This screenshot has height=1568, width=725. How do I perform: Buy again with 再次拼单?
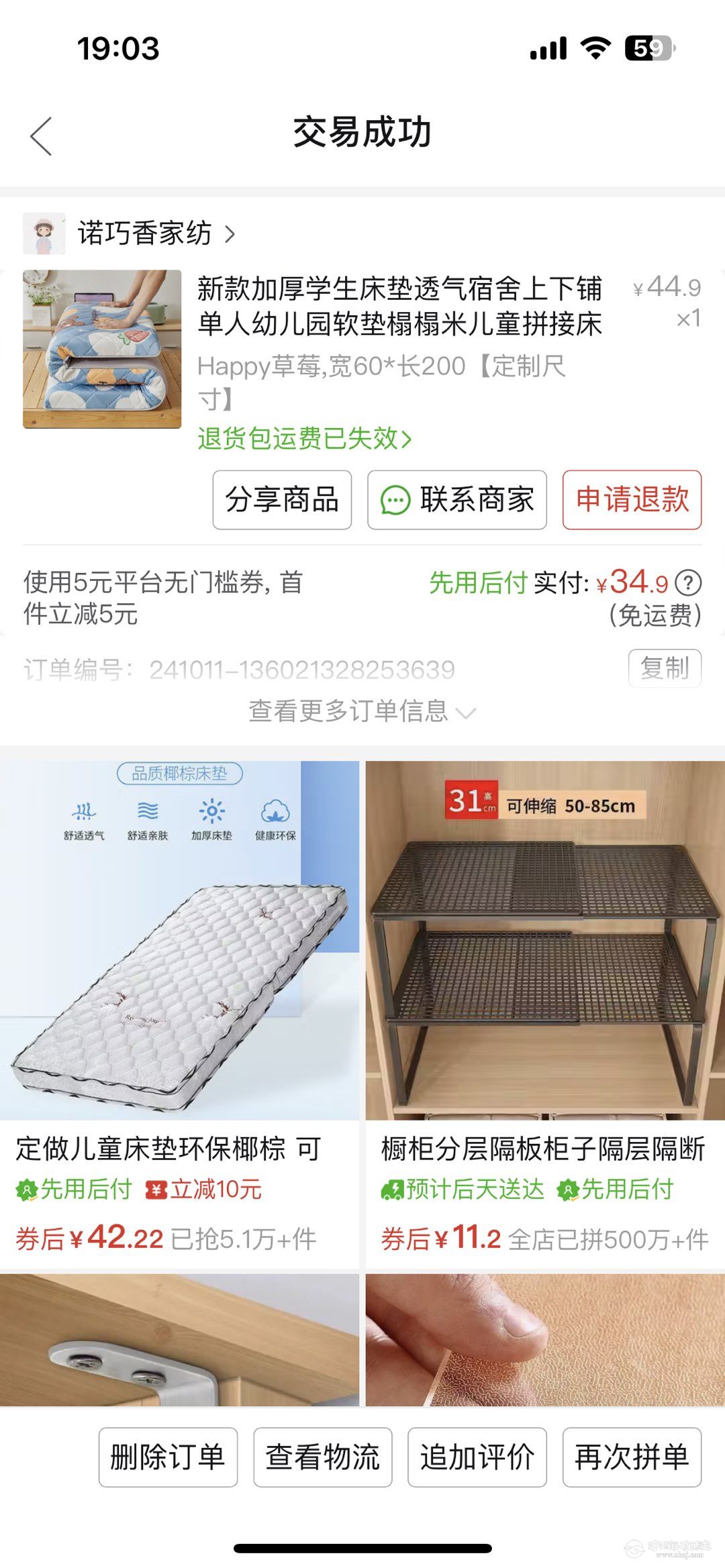(x=632, y=1457)
